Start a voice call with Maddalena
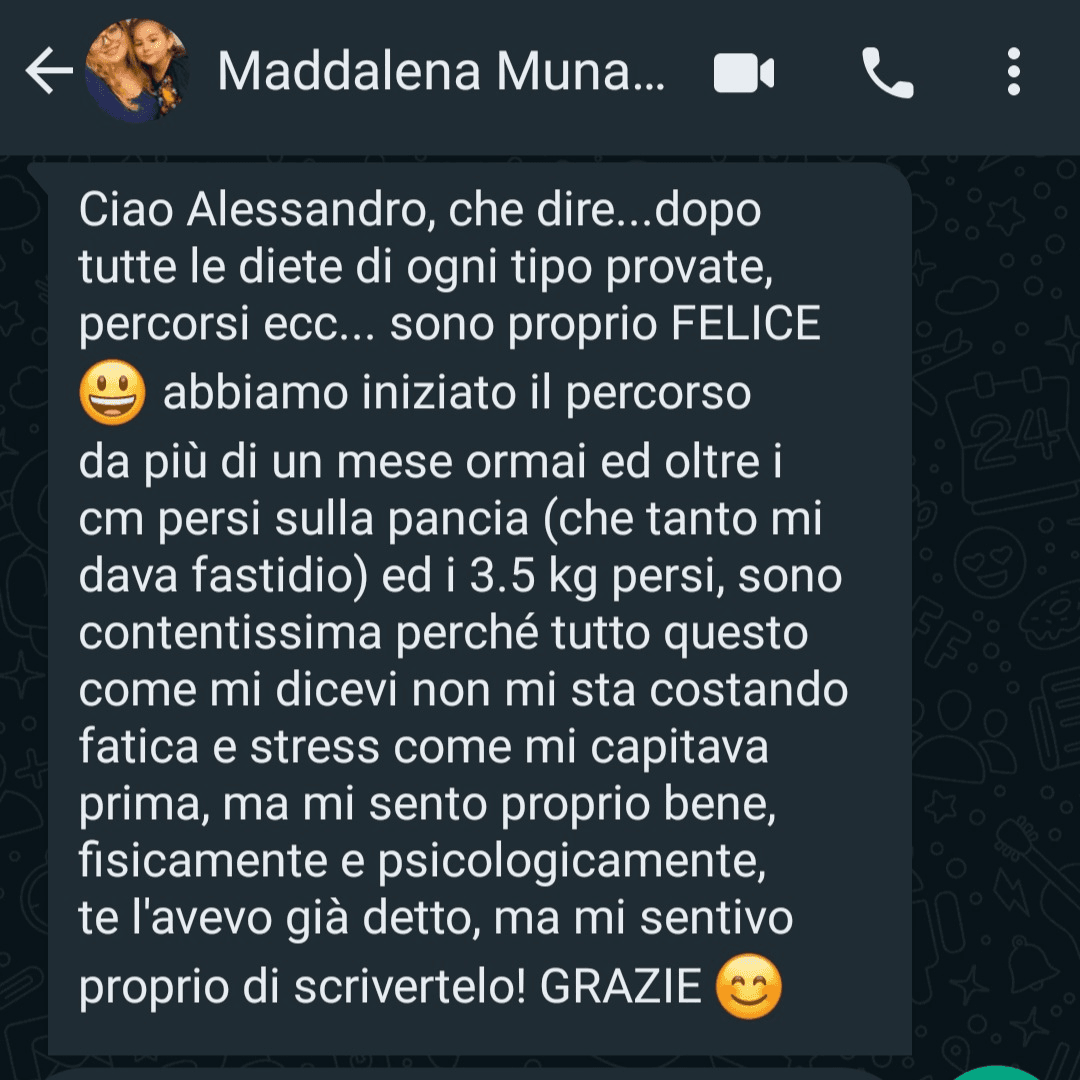 [x=887, y=74]
